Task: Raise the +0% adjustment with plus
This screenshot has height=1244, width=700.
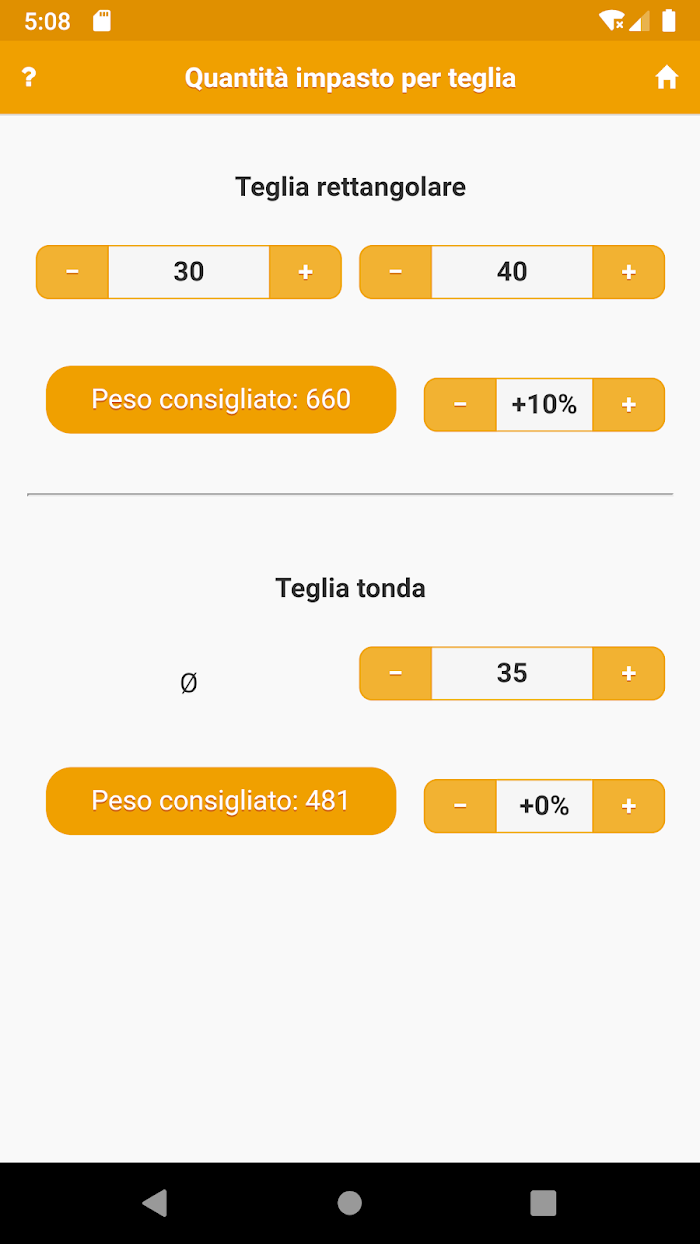Action: point(629,806)
